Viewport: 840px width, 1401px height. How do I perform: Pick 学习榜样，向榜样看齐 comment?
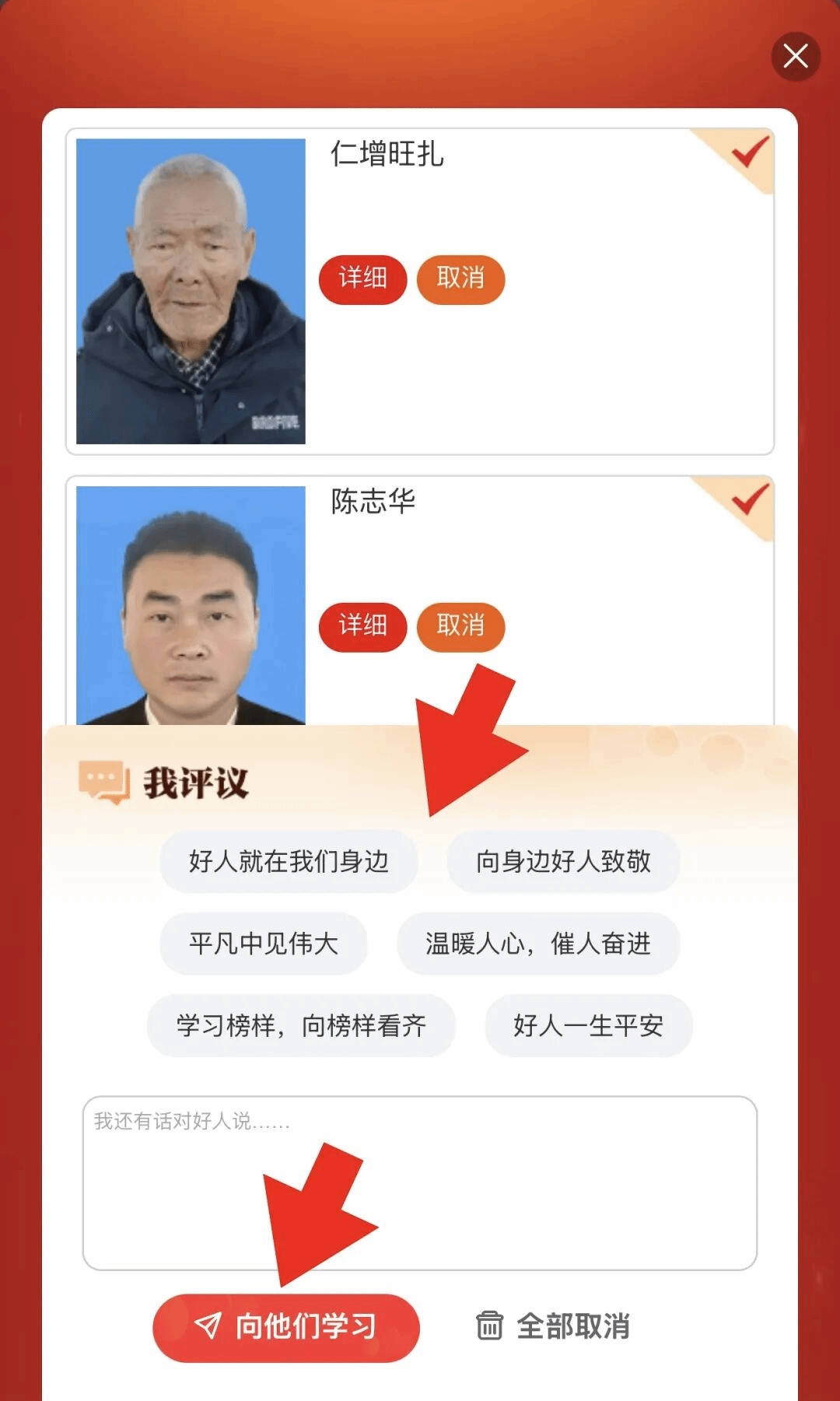point(301,1025)
